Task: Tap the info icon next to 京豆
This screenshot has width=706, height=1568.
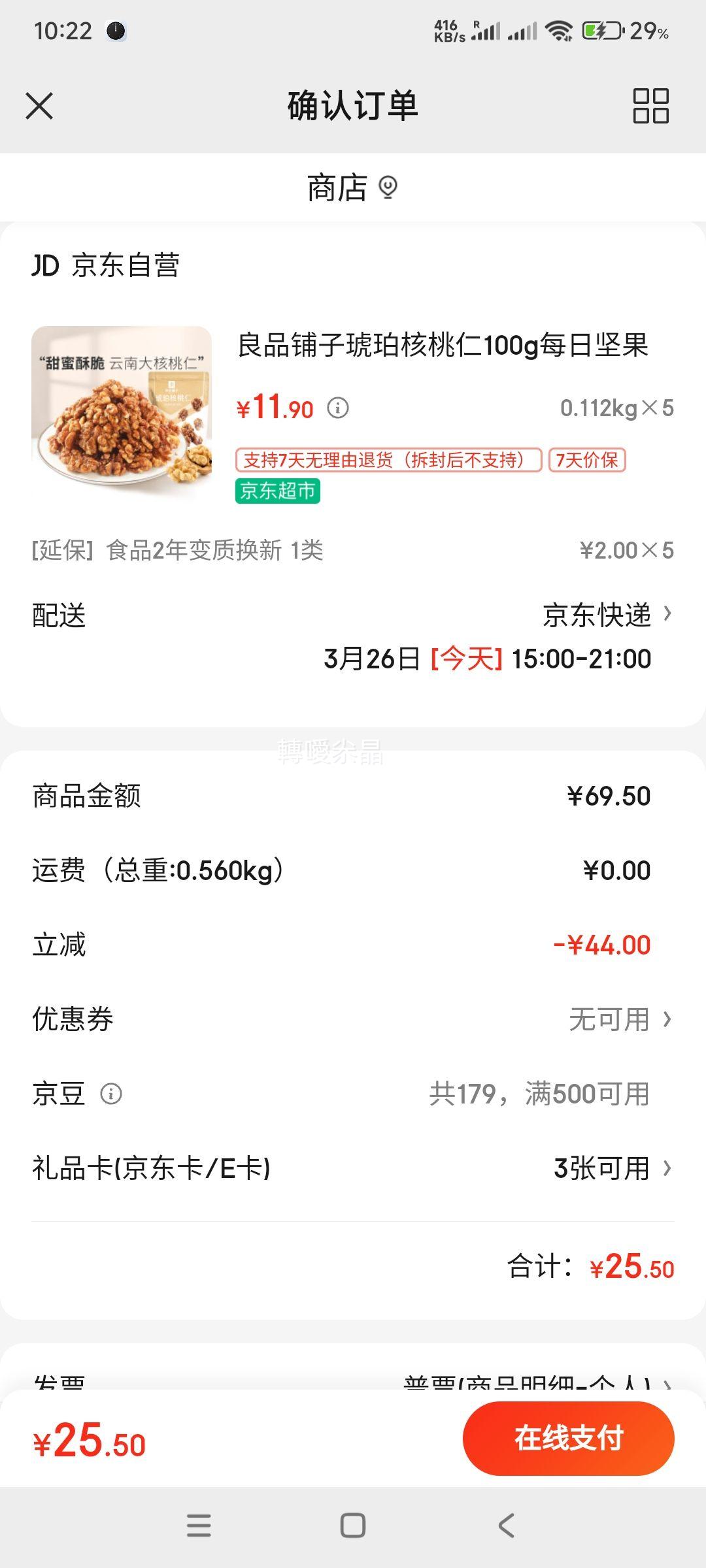Action: point(112,1094)
